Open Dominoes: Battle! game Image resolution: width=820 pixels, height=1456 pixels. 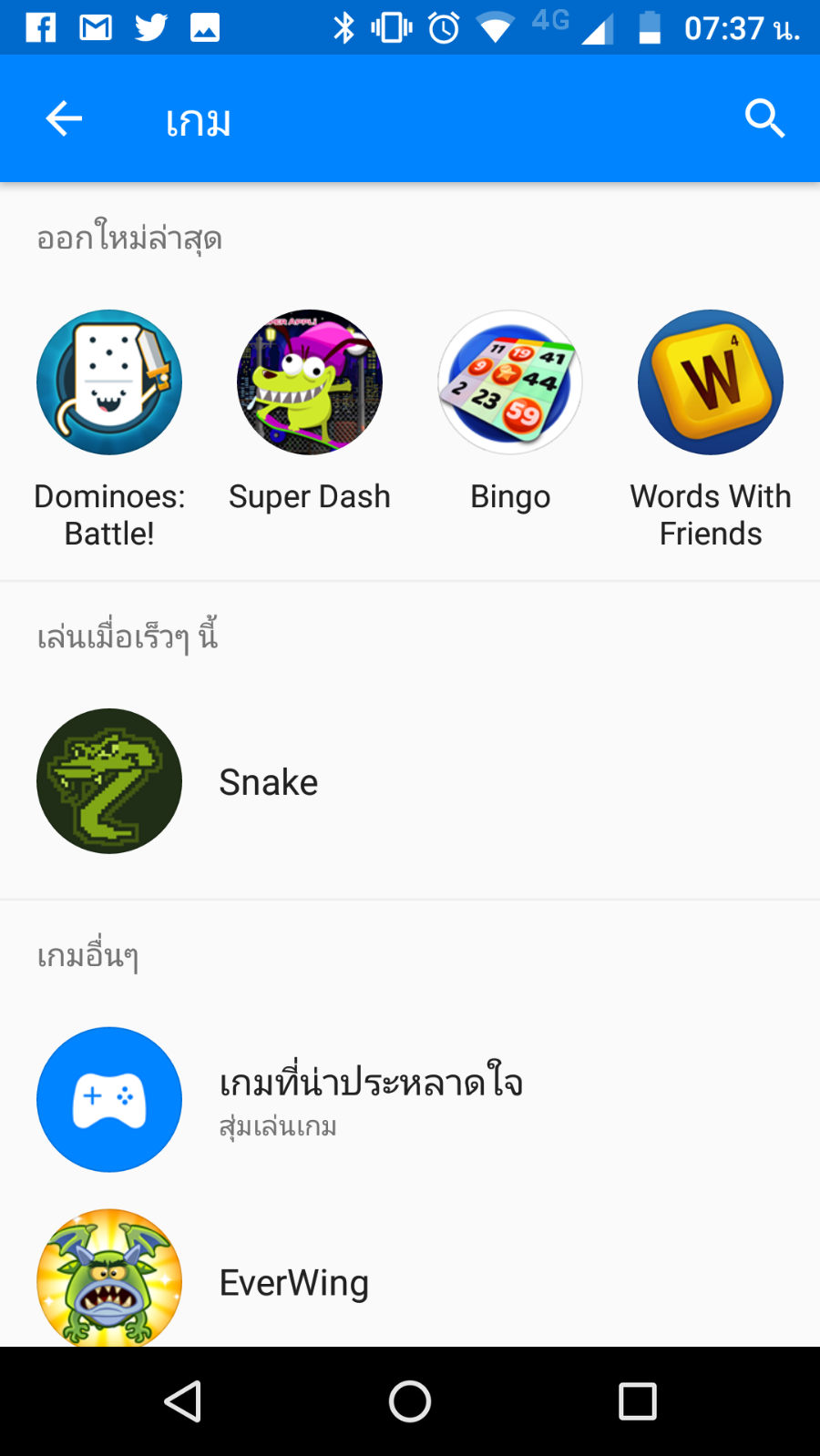(x=109, y=382)
